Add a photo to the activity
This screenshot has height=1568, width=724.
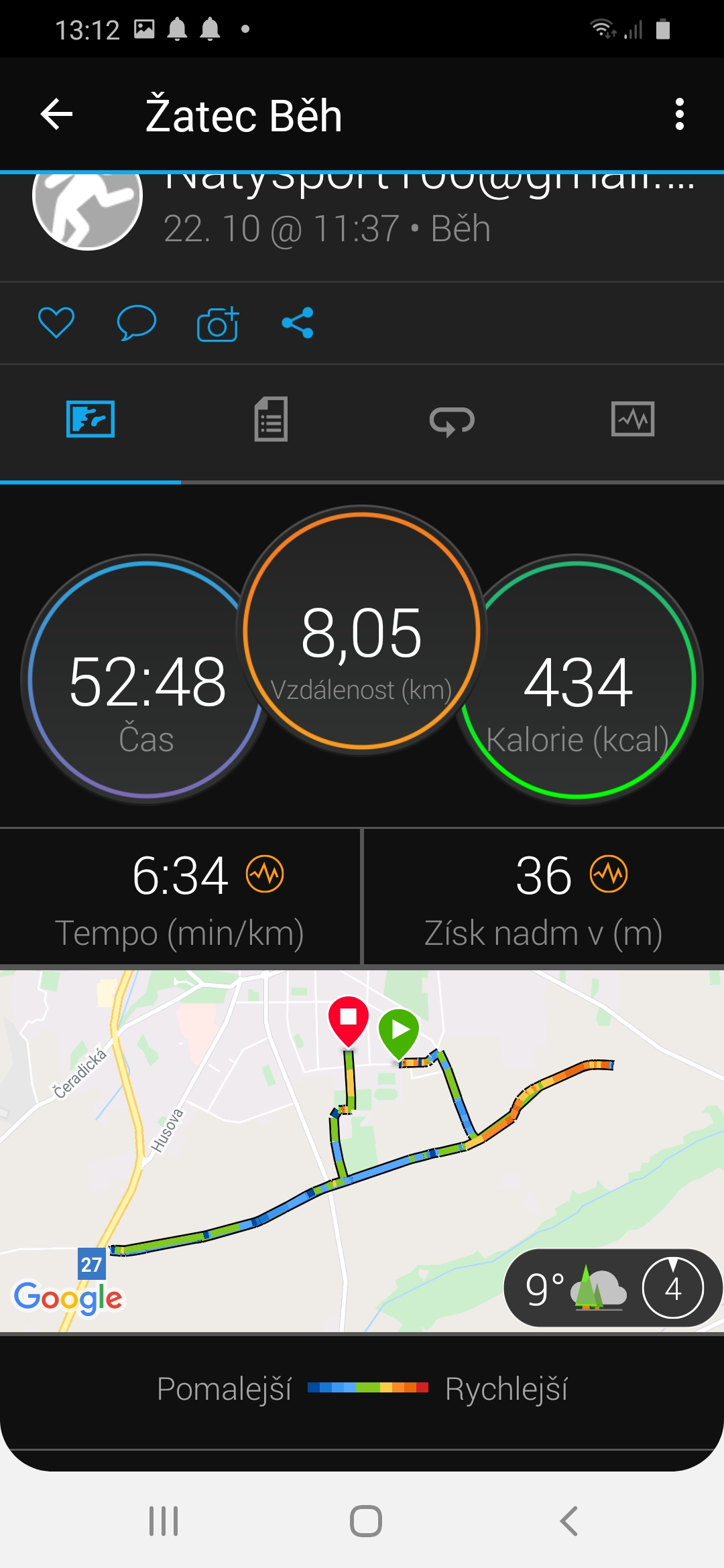coord(218,324)
